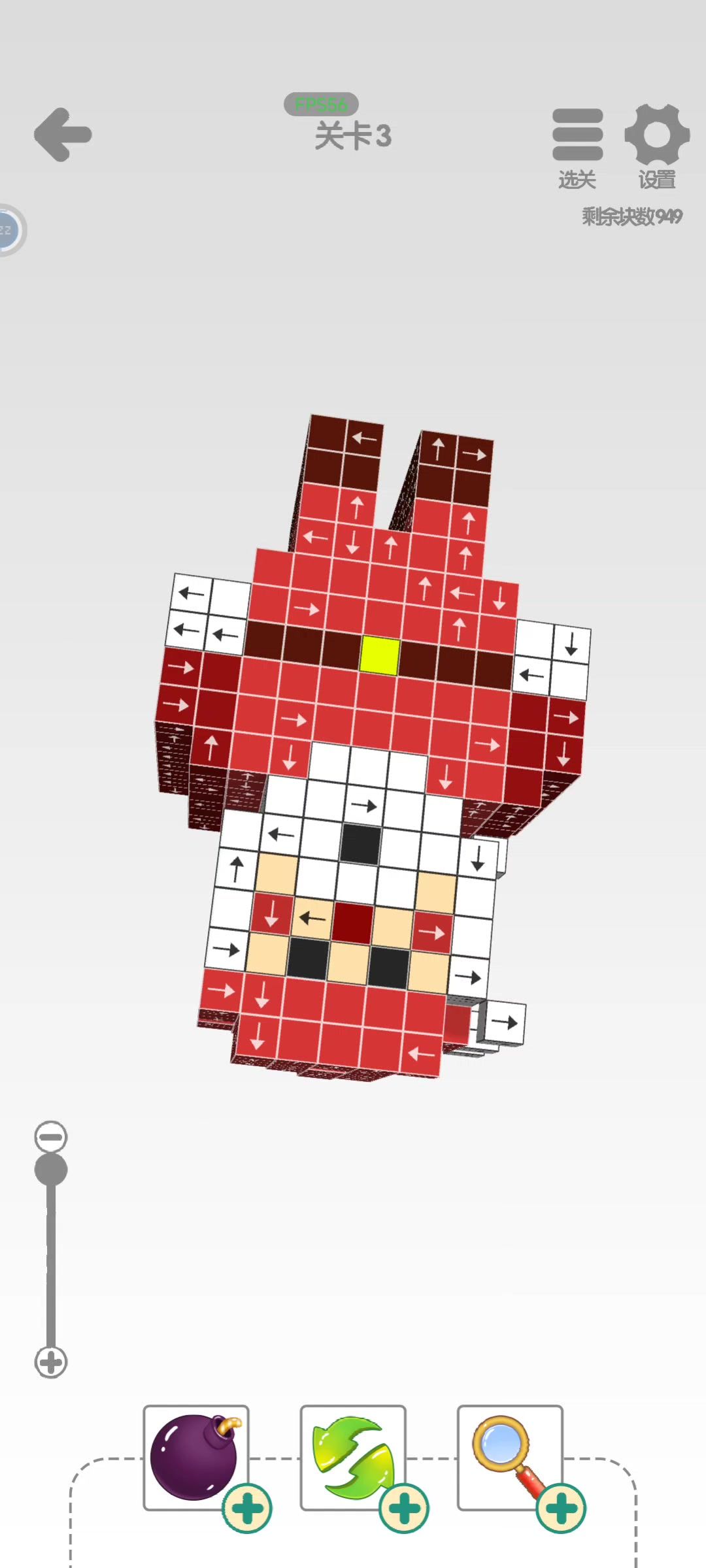Tap the floating side bubble icon
The width and height of the screenshot is (706, 1568).
pos(9,230)
